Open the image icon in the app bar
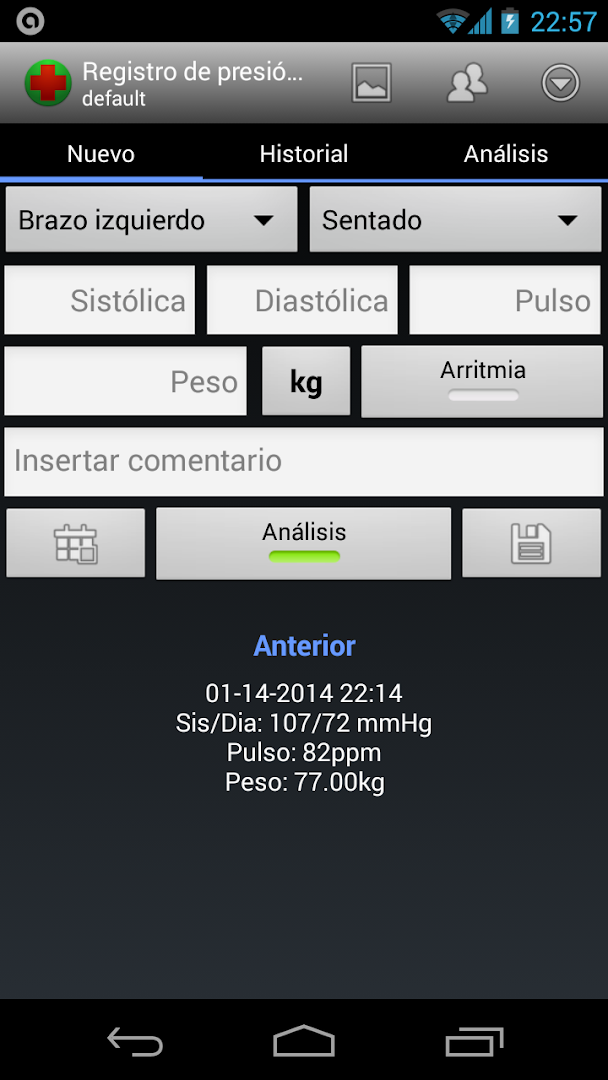608x1080 pixels. click(371, 83)
